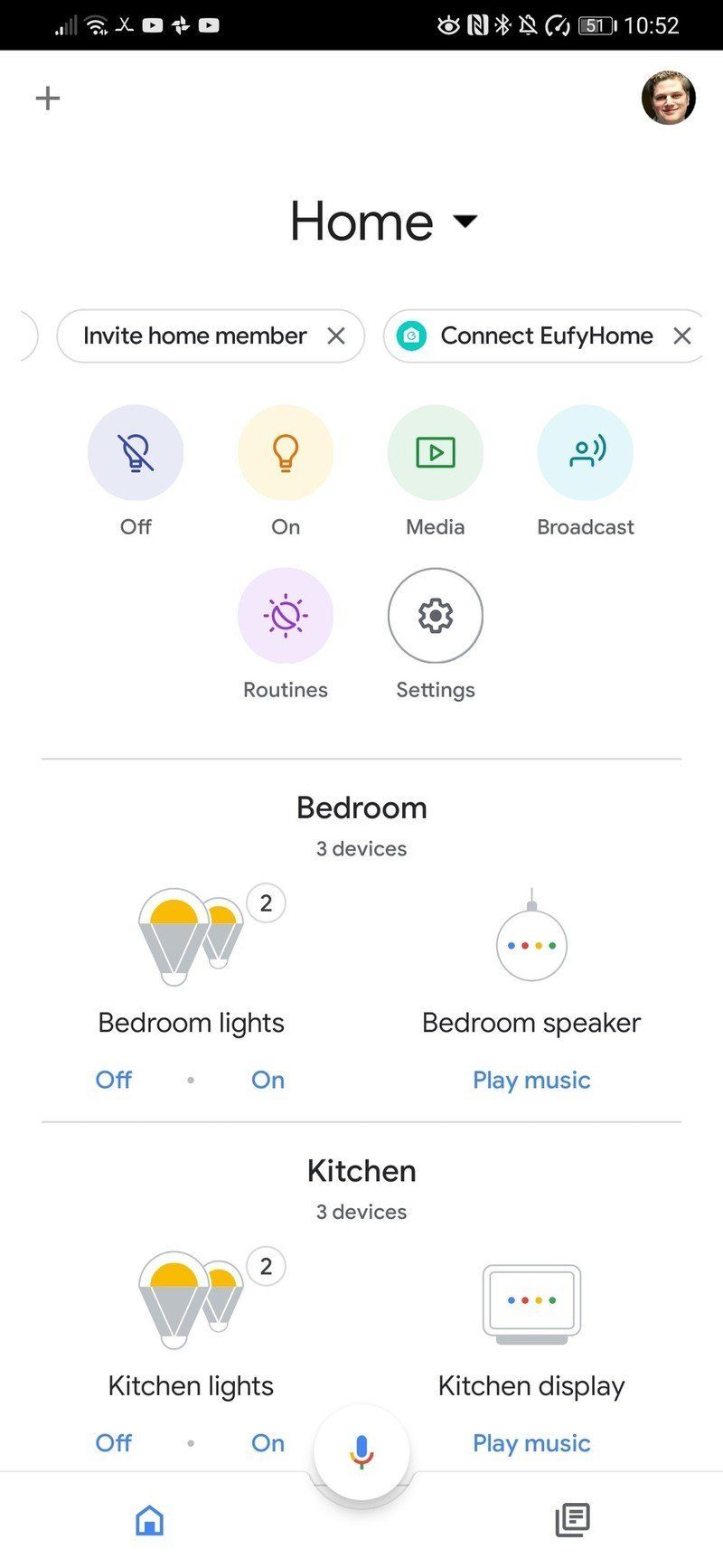Open home Settings gear
The image size is (723, 1568).
[436, 616]
